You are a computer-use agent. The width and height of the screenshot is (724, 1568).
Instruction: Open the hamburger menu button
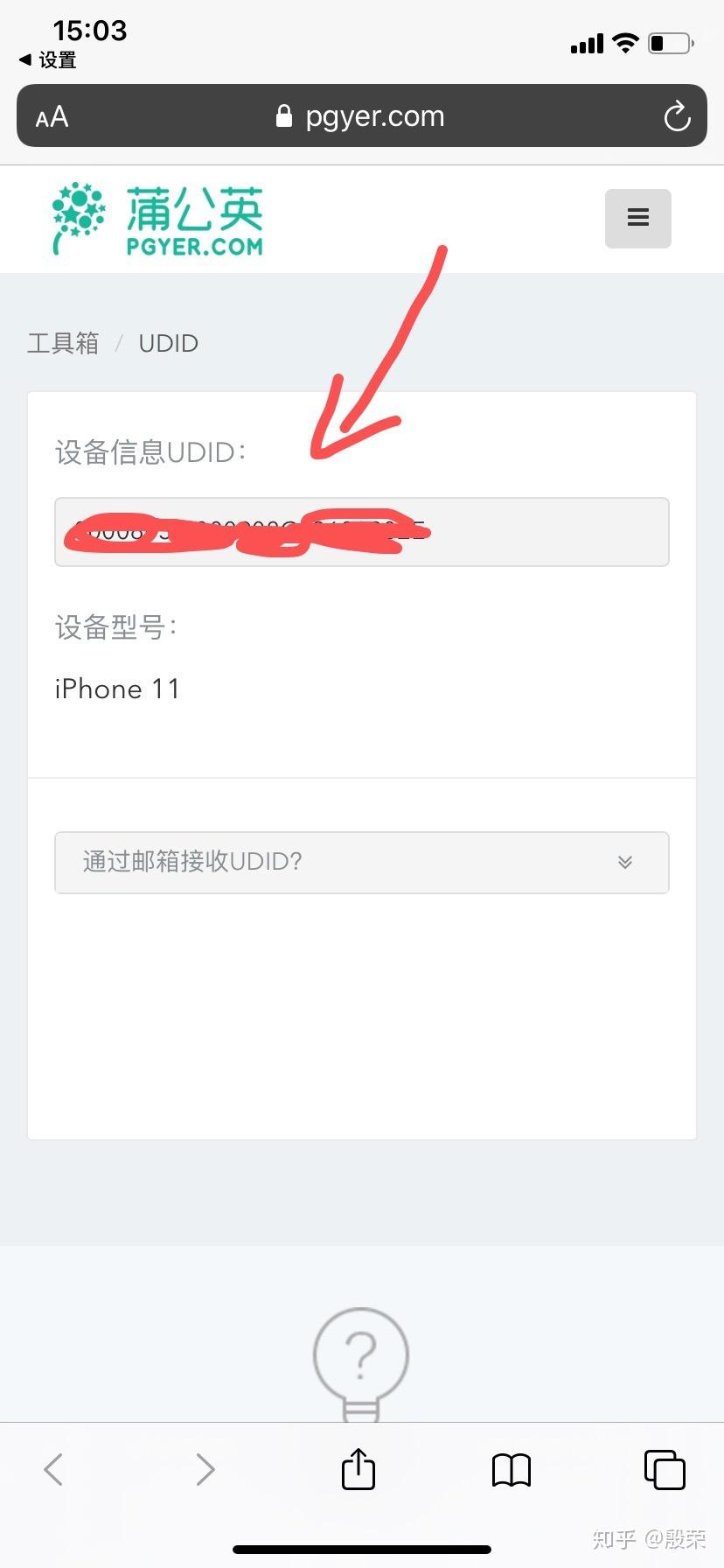(x=637, y=218)
